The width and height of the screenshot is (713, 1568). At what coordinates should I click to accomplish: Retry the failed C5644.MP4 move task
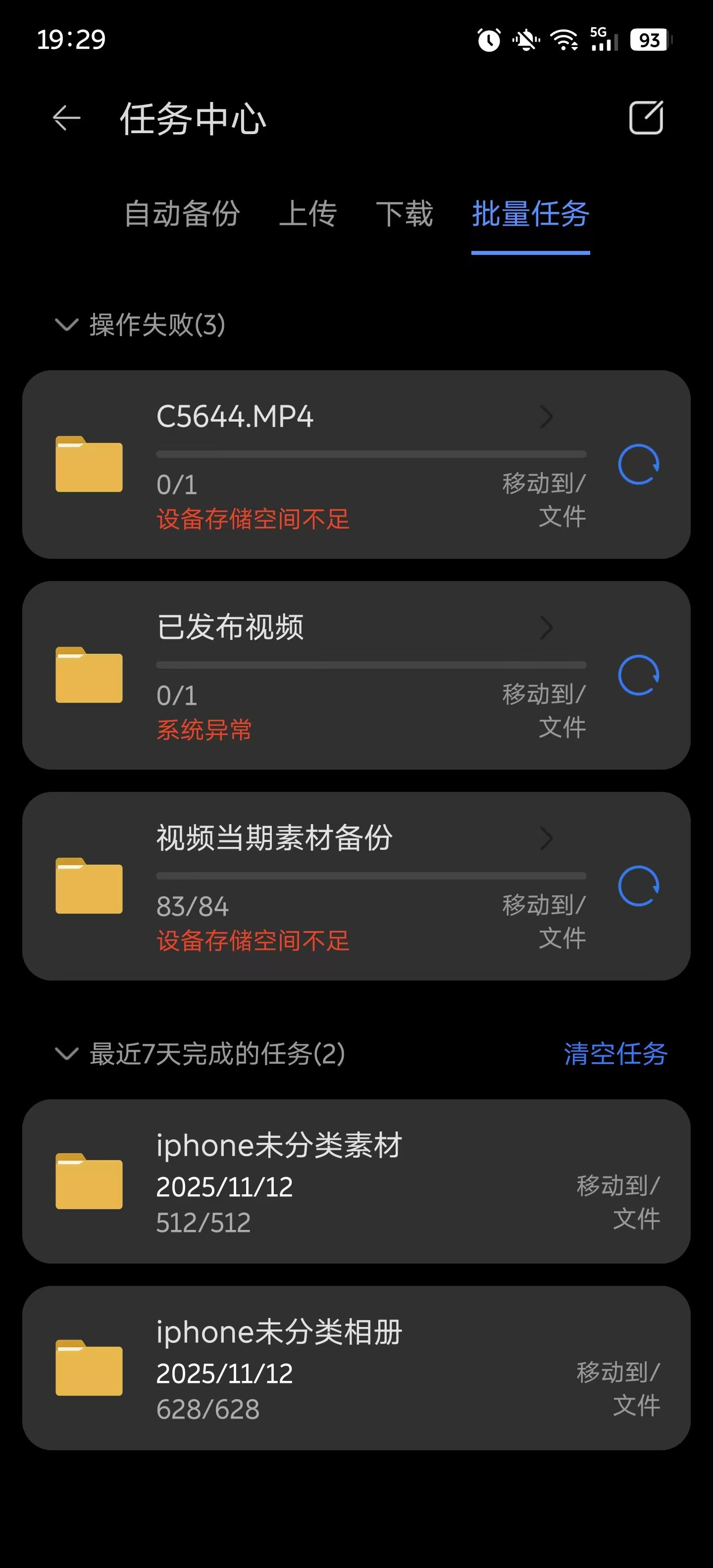[639, 465]
